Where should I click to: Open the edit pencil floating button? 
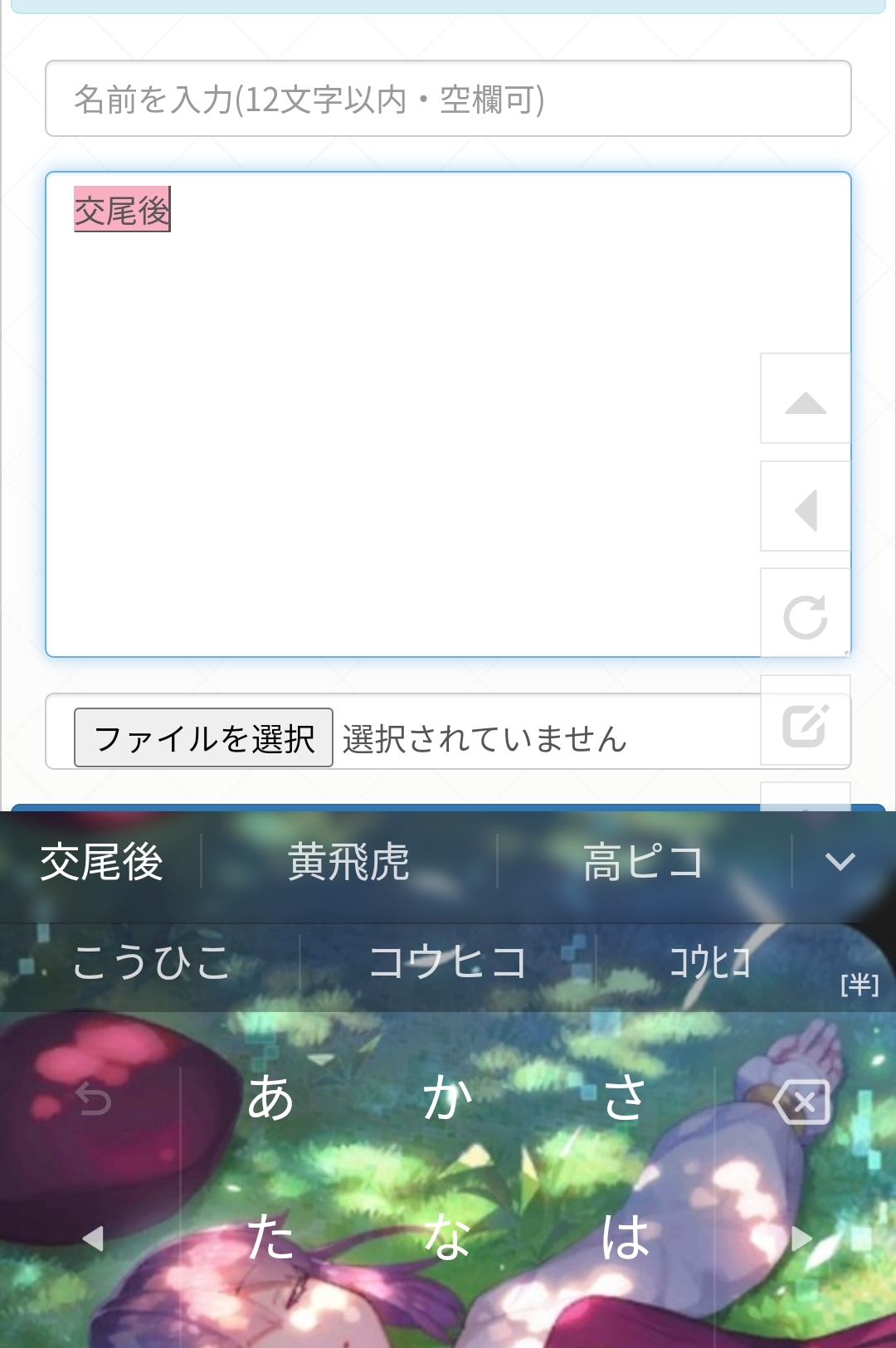(806, 721)
